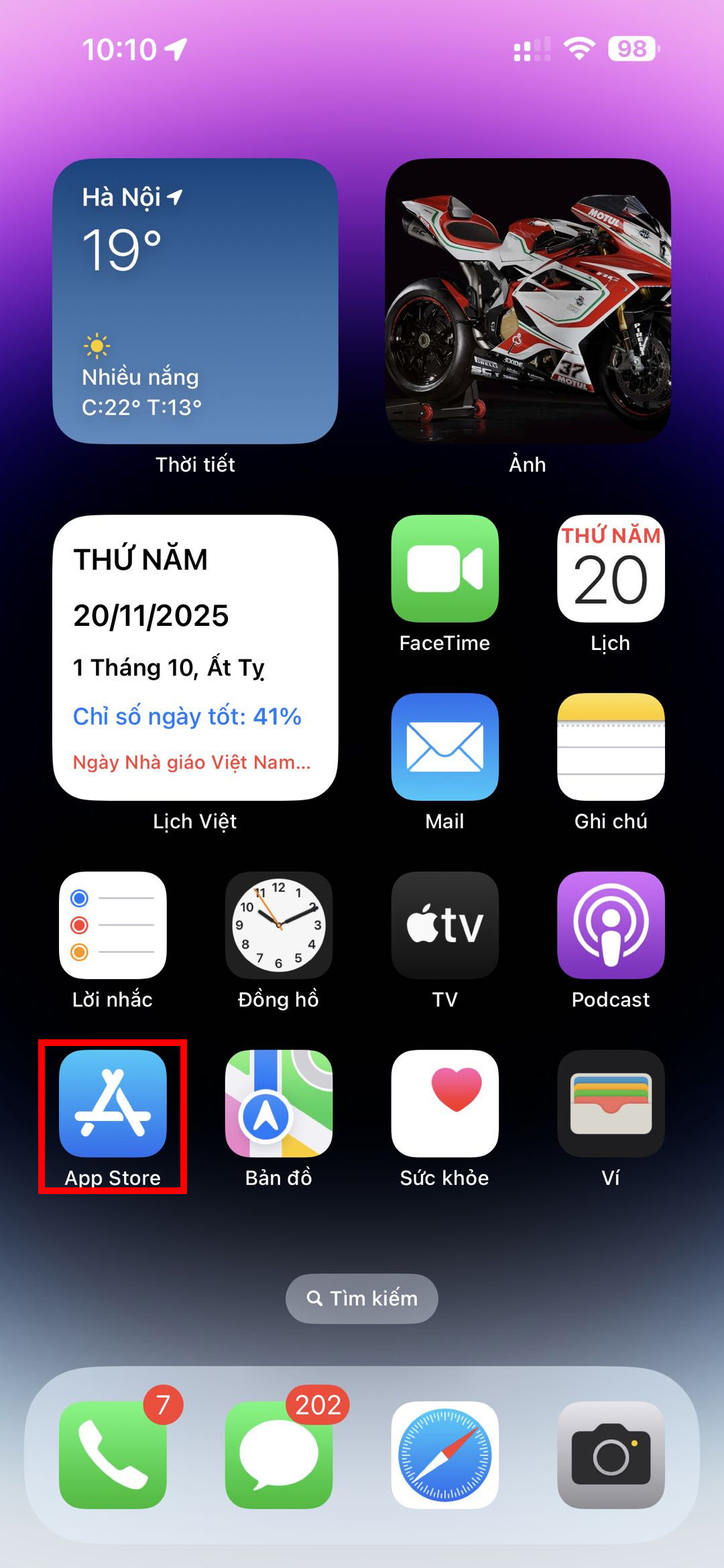
Task: Open the Ví wallet app
Action: point(611,1103)
